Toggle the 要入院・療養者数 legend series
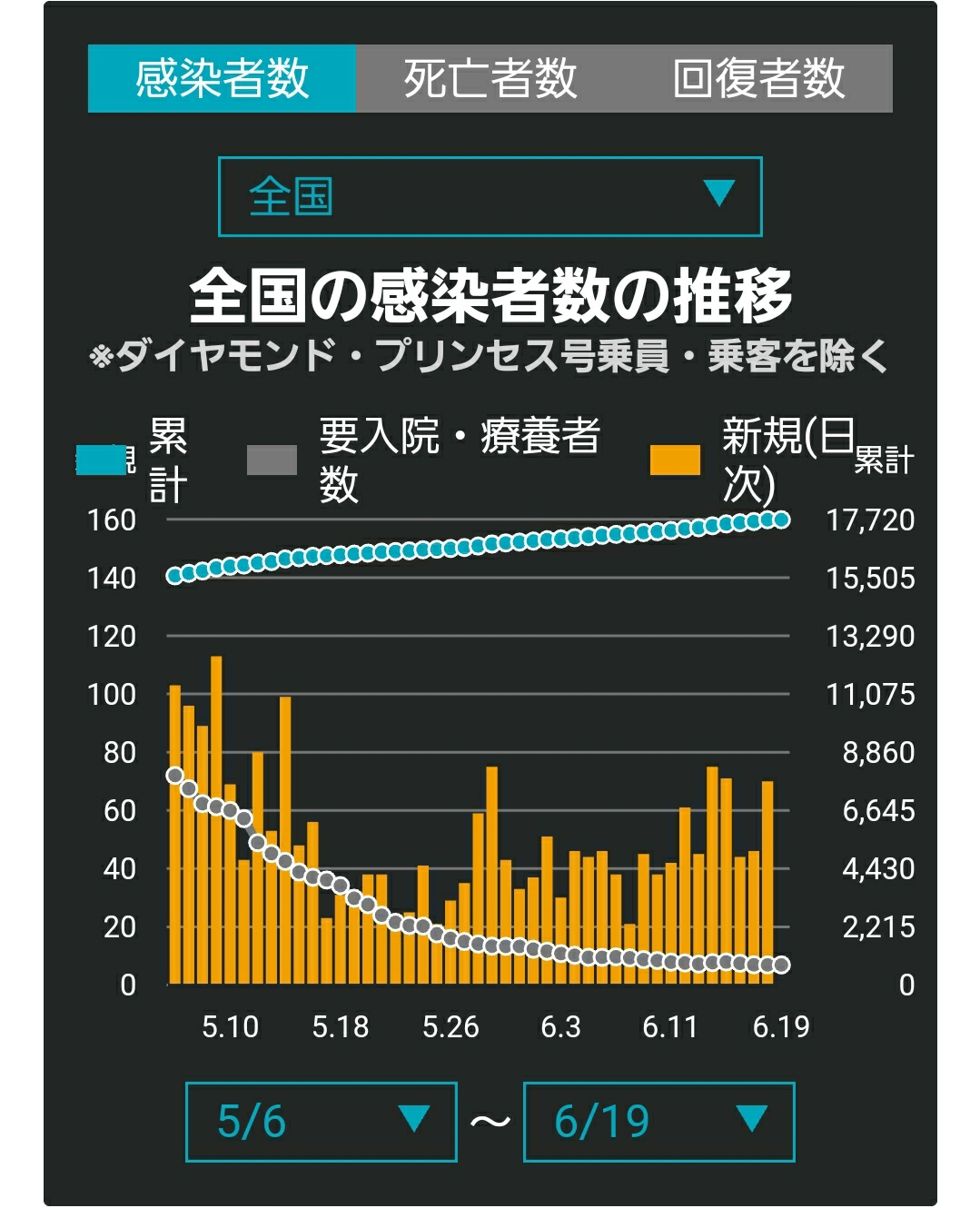Image resolution: width=980 pixels, height=1208 pixels. [x=424, y=460]
